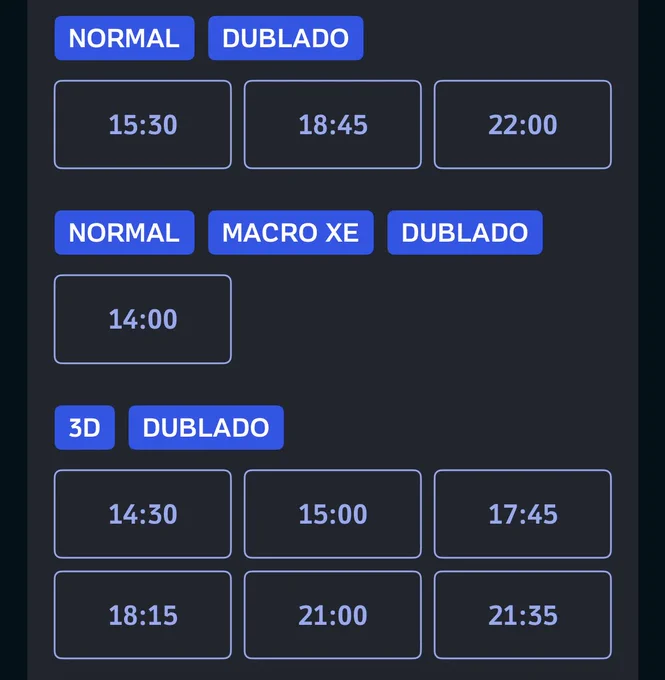Pick the 22:00 showtime
665x680 pixels.
tap(523, 124)
